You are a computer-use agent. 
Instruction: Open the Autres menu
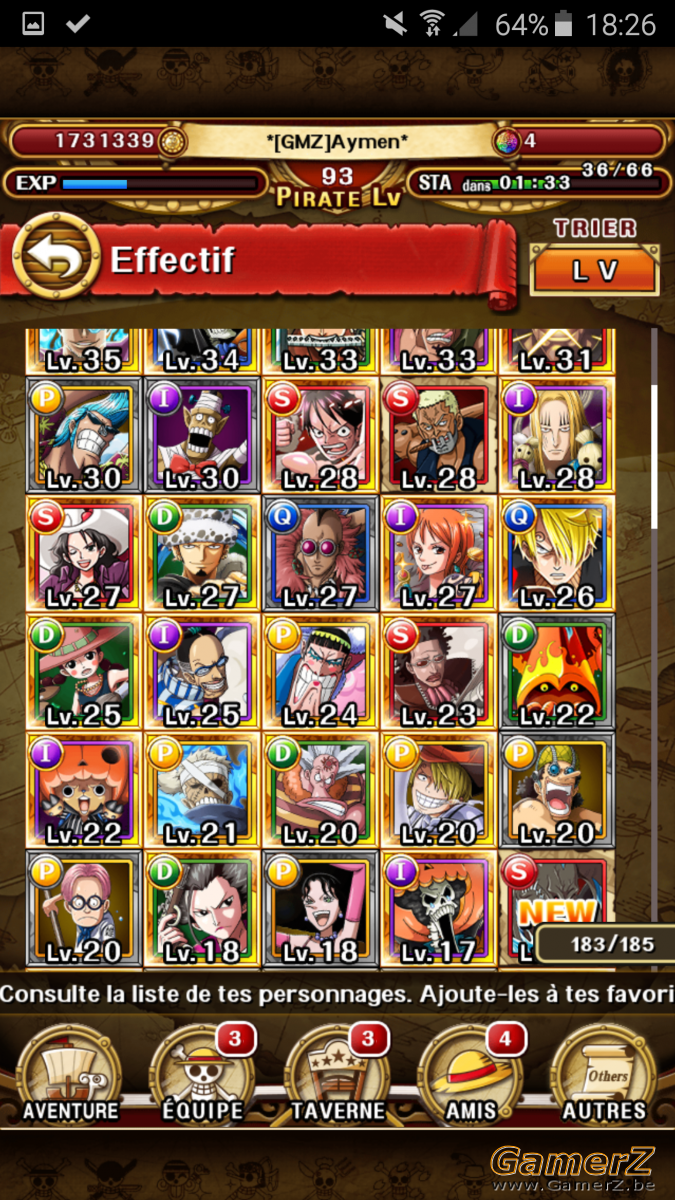604,1073
